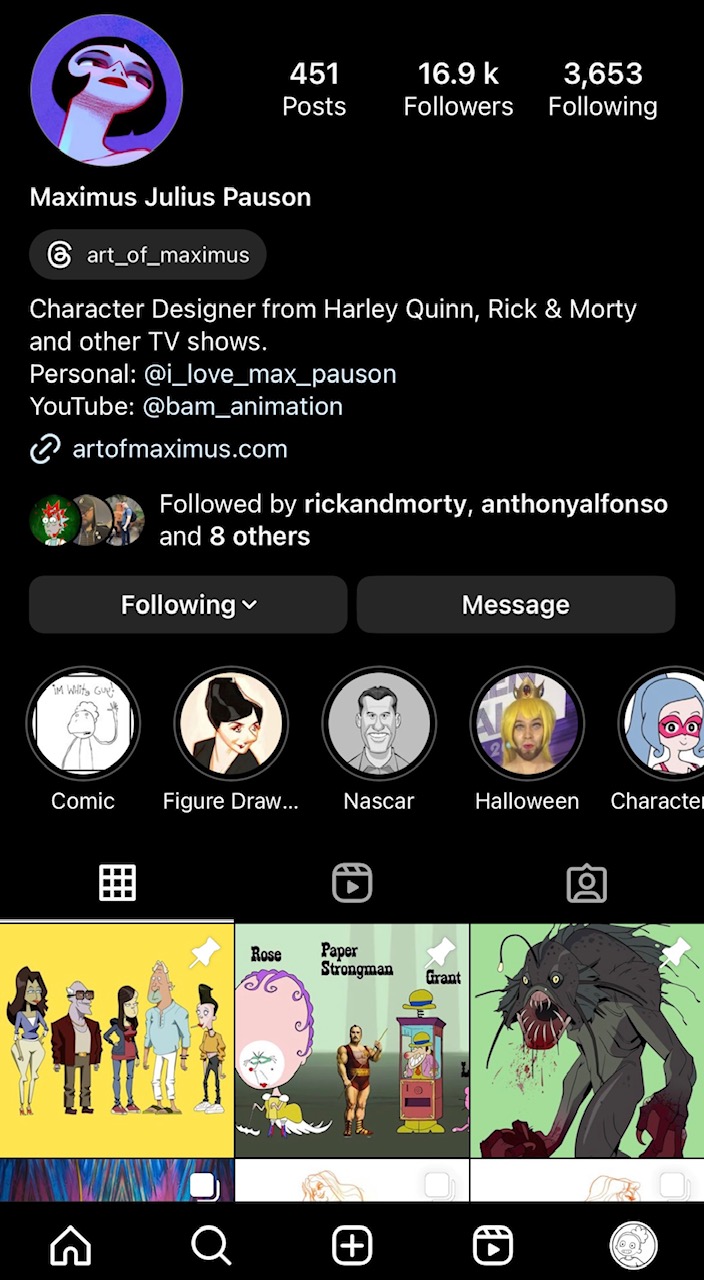Open the pinned anglerfish monster post
Screen dimensions: 704x1280
tap(587, 1040)
